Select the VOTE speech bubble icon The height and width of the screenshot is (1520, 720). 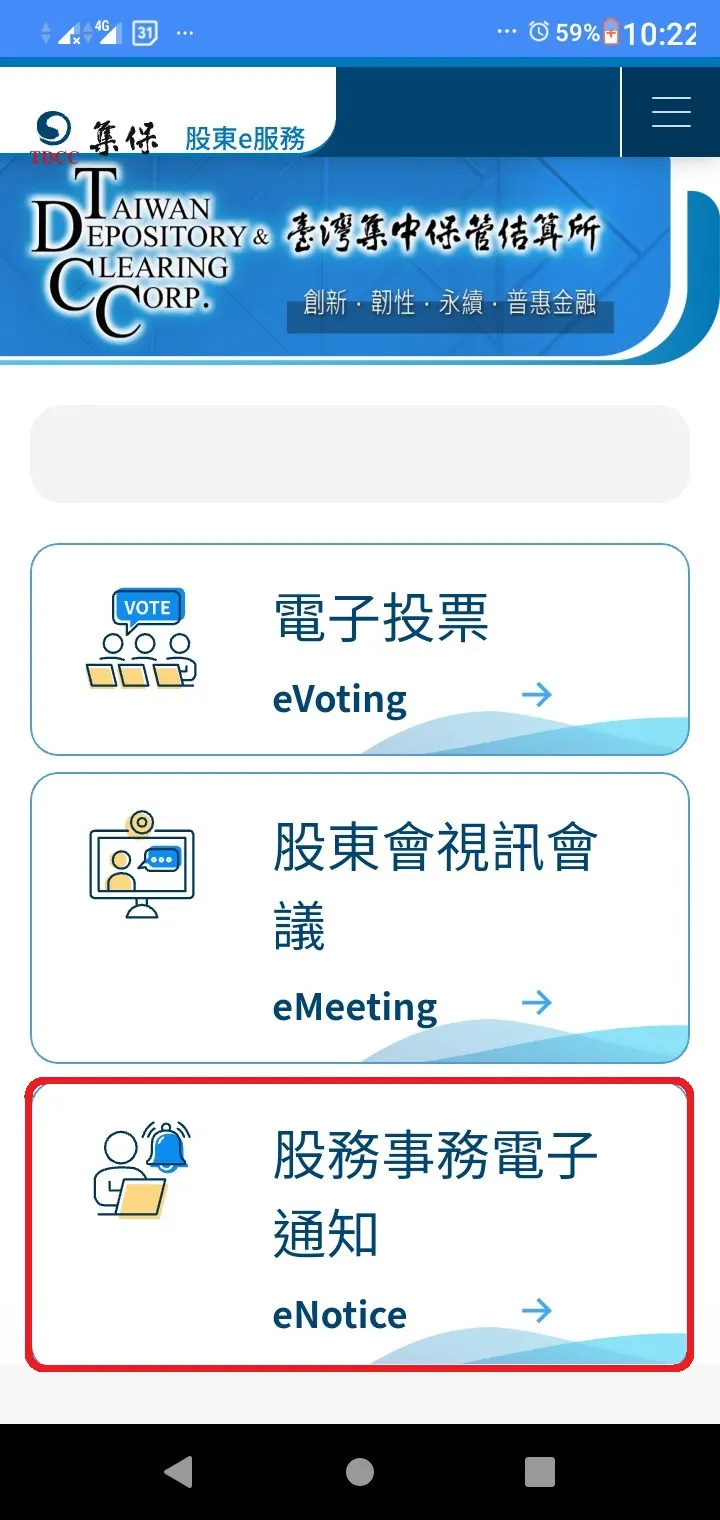147,605
